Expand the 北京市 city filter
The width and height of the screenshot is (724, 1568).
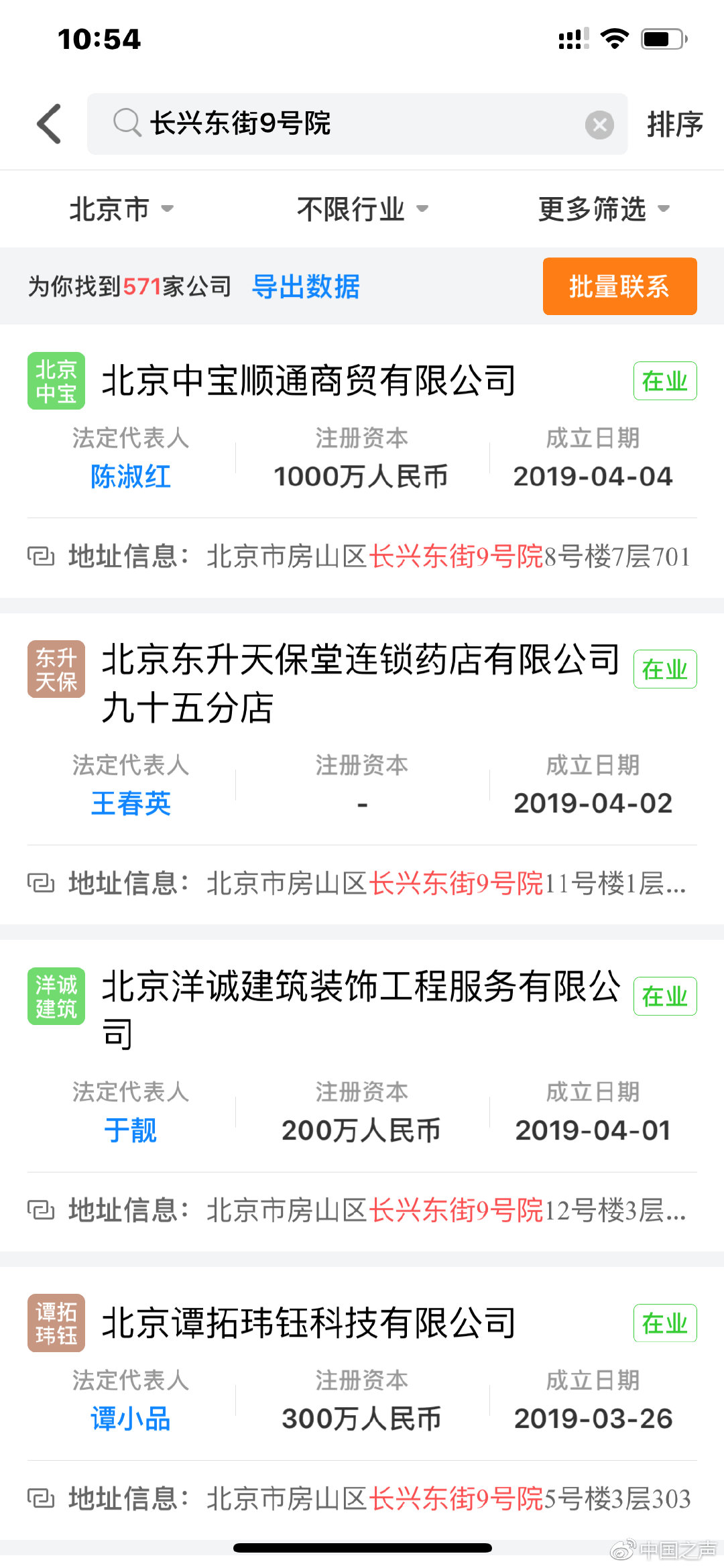pyautogui.click(x=121, y=209)
